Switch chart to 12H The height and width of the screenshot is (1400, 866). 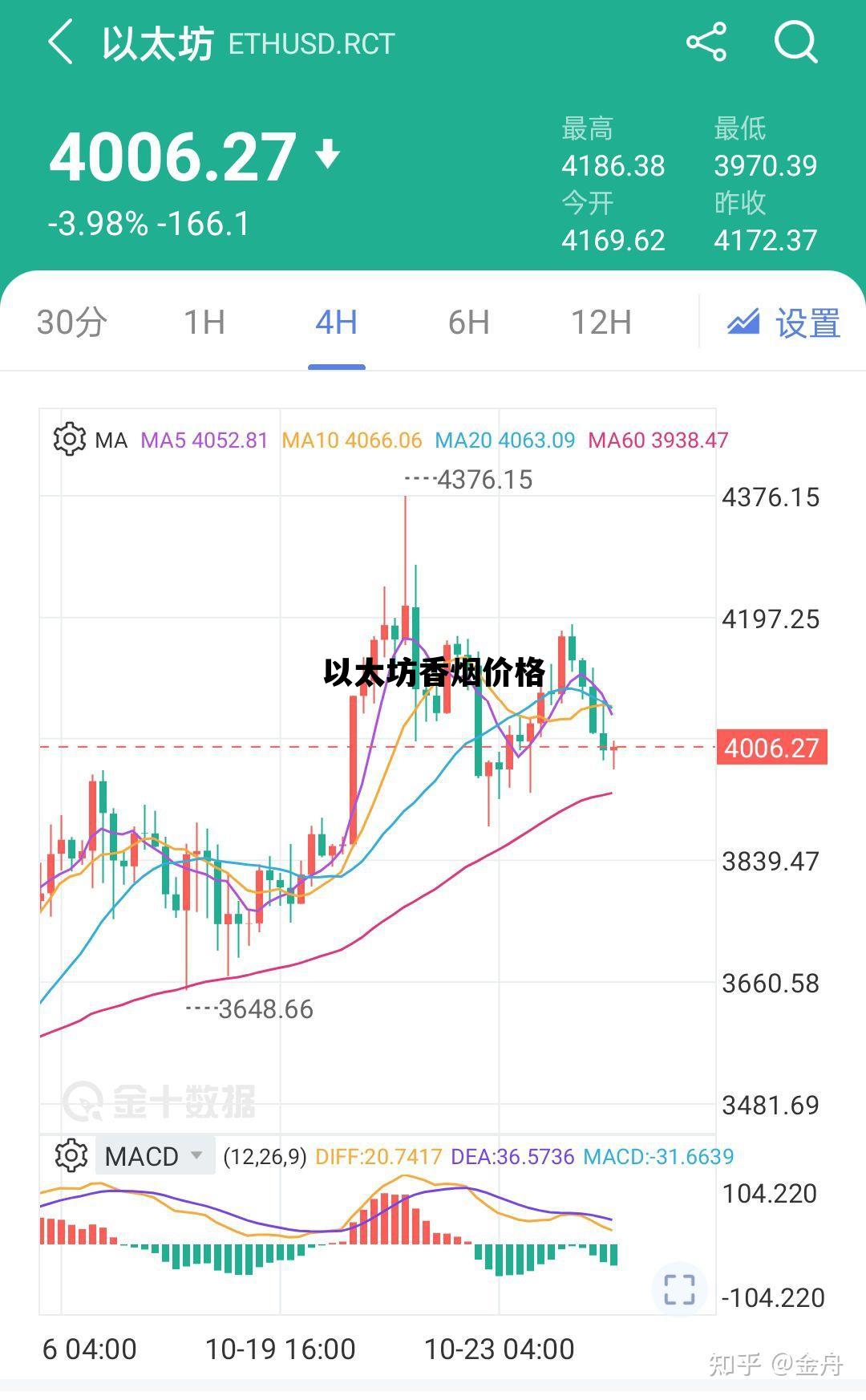coord(601,323)
